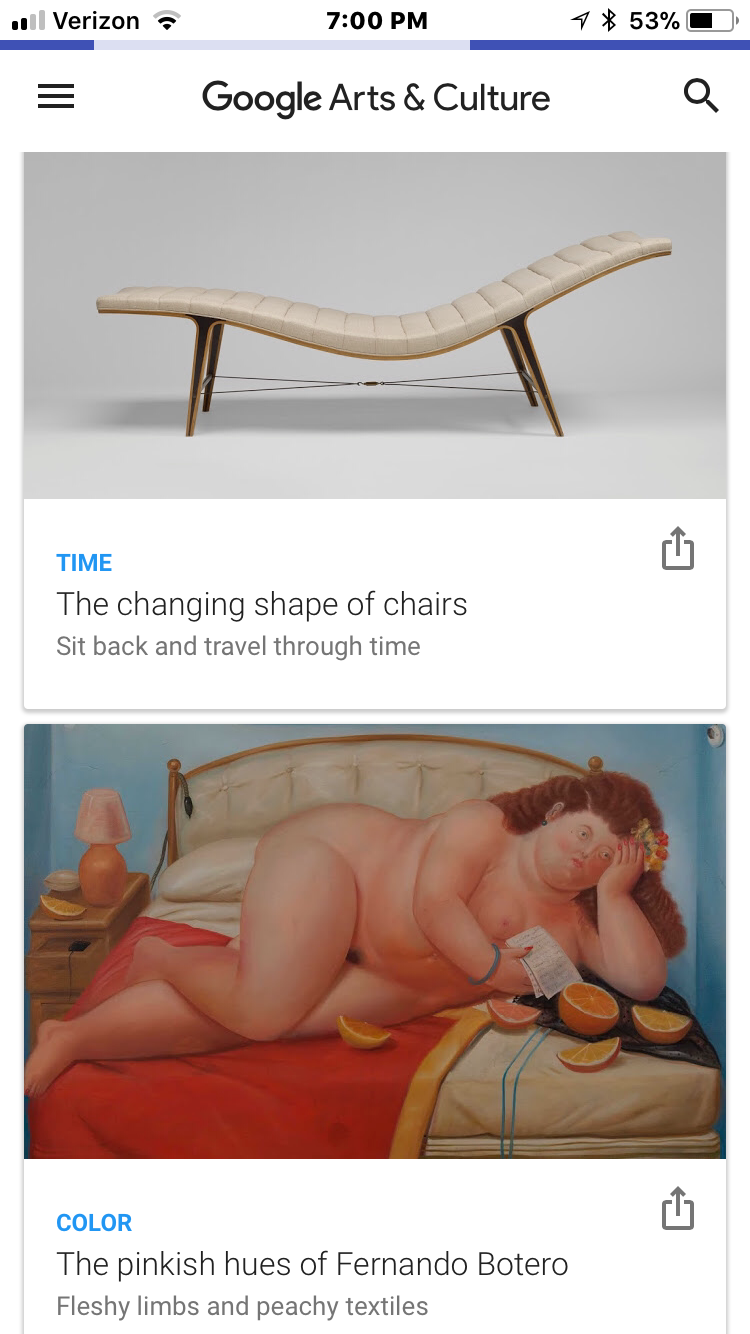This screenshot has width=750, height=1334.
Task: Open The changing shape of chairs card
Action: 262,605
